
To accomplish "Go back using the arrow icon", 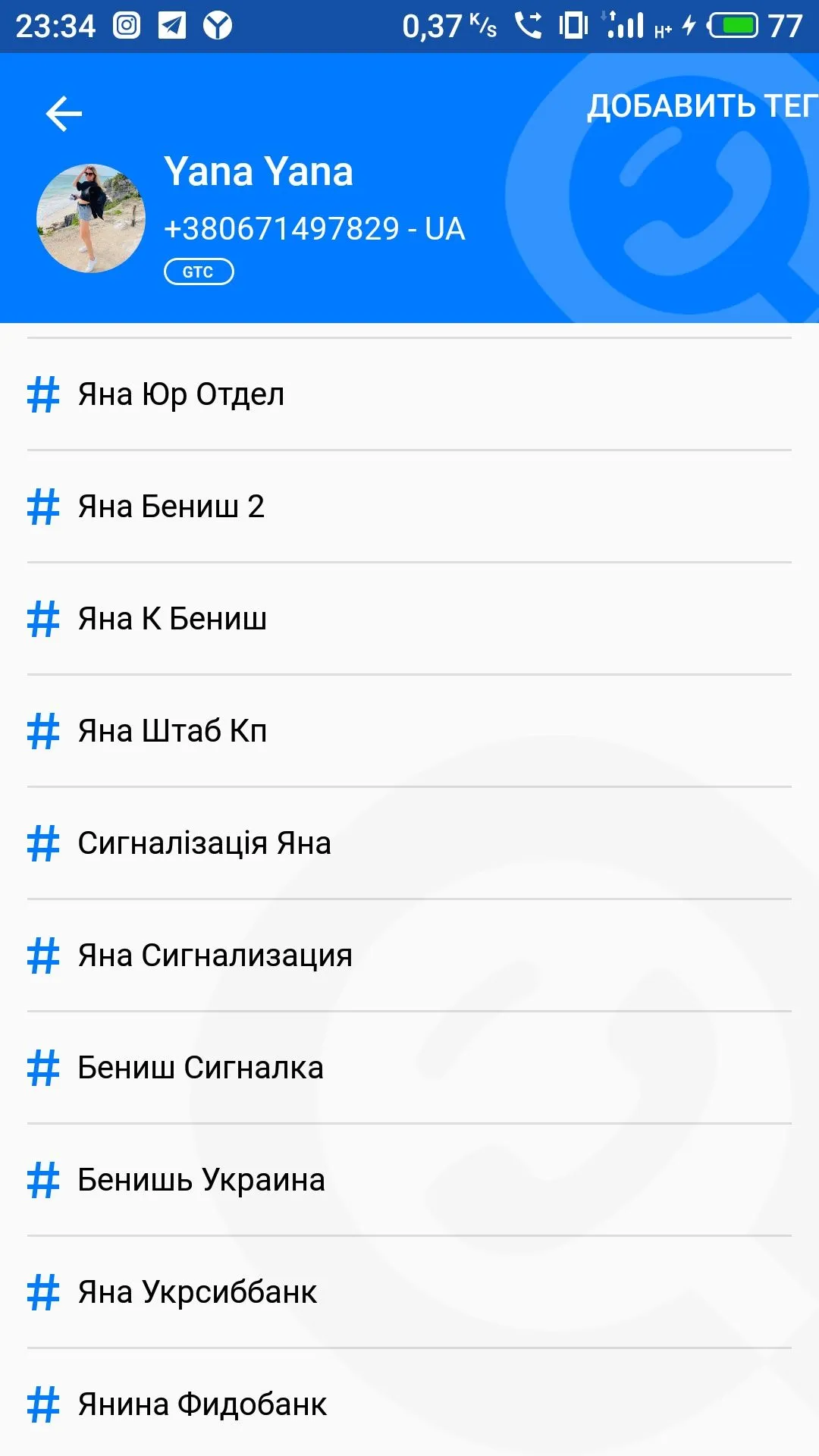I will coord(64,115).
